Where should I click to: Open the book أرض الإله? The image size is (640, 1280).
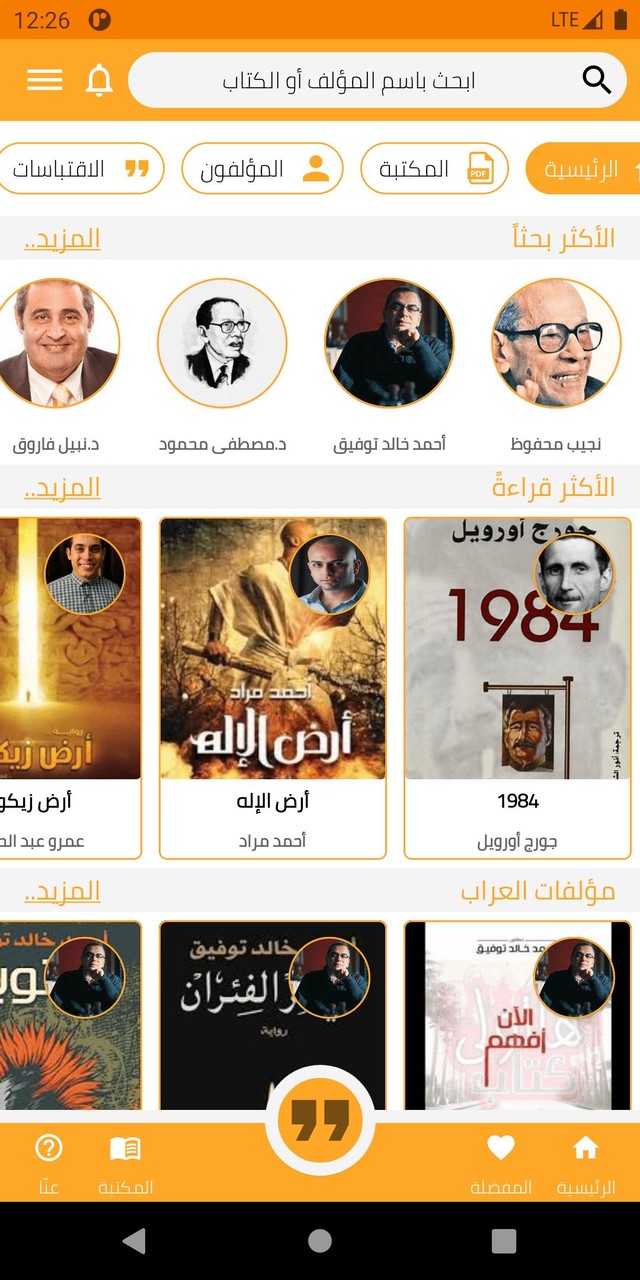273,687
